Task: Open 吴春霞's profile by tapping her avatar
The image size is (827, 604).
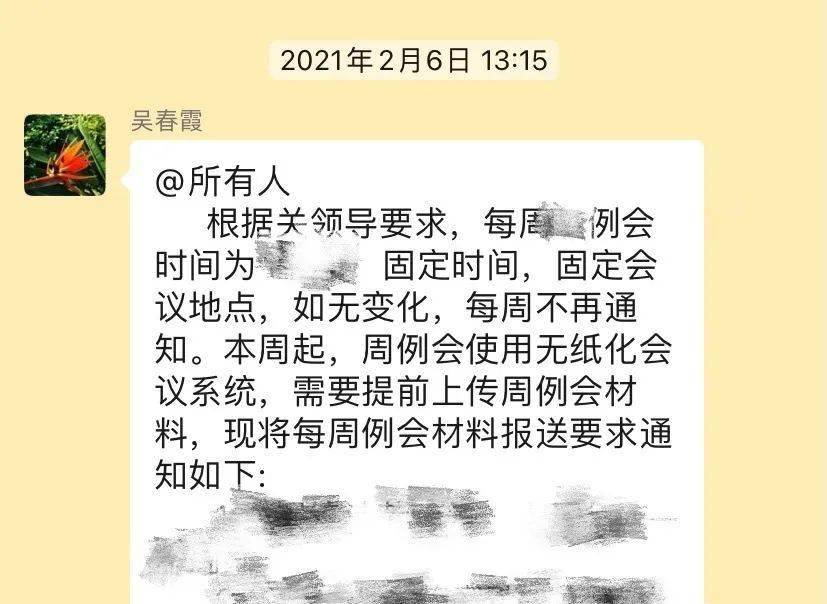Action: 64,155
